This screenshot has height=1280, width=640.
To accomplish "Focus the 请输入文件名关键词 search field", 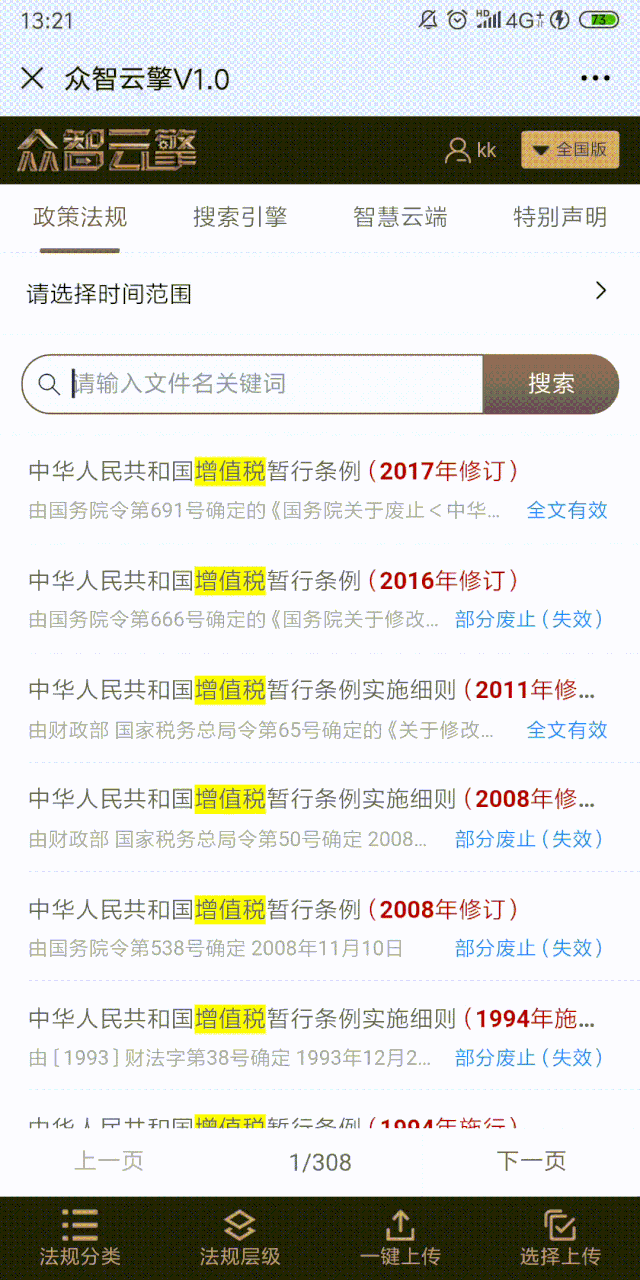I will (x=270, y=383).
